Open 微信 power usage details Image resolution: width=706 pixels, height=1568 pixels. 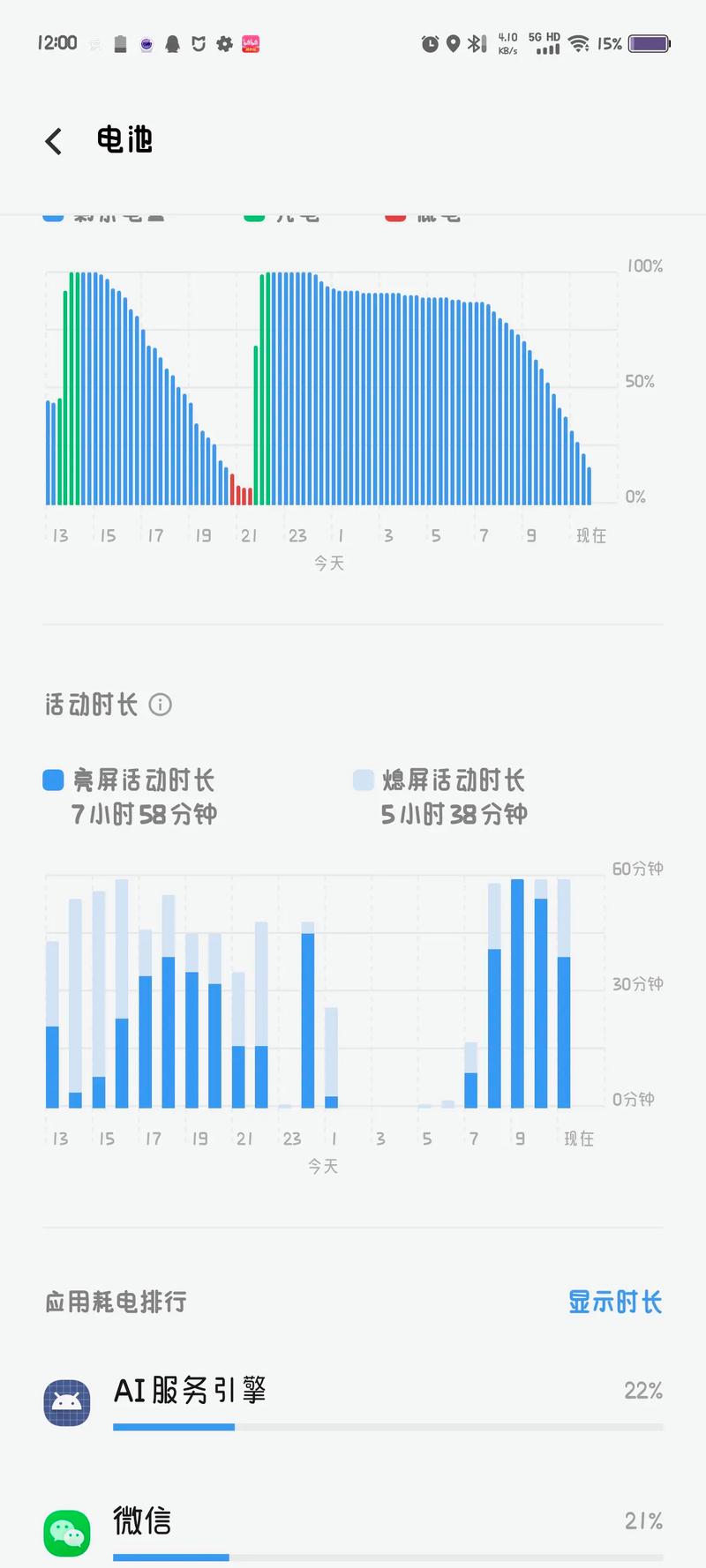(x=353, y=1530)
